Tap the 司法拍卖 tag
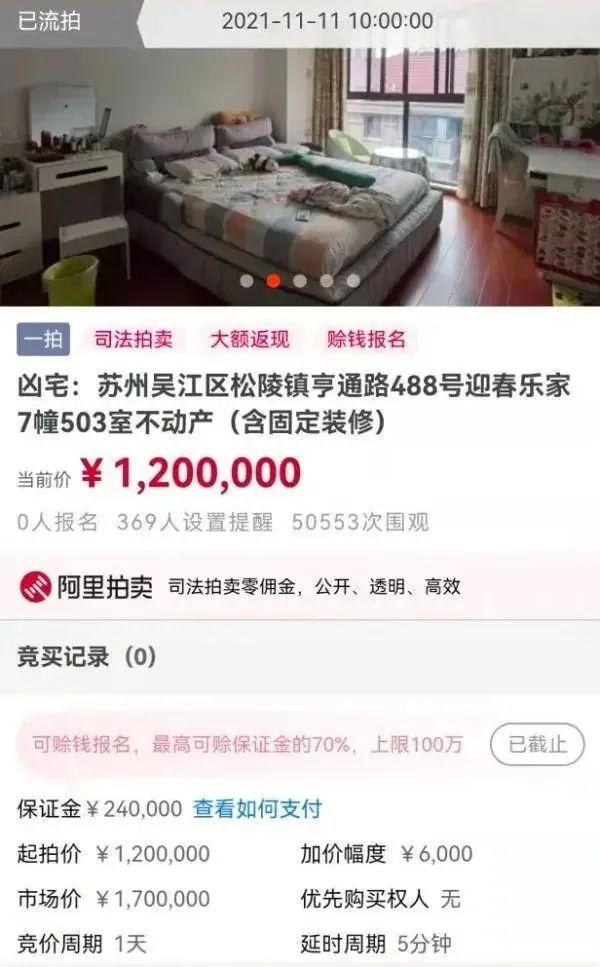600x967 pixels. (133, 339)
